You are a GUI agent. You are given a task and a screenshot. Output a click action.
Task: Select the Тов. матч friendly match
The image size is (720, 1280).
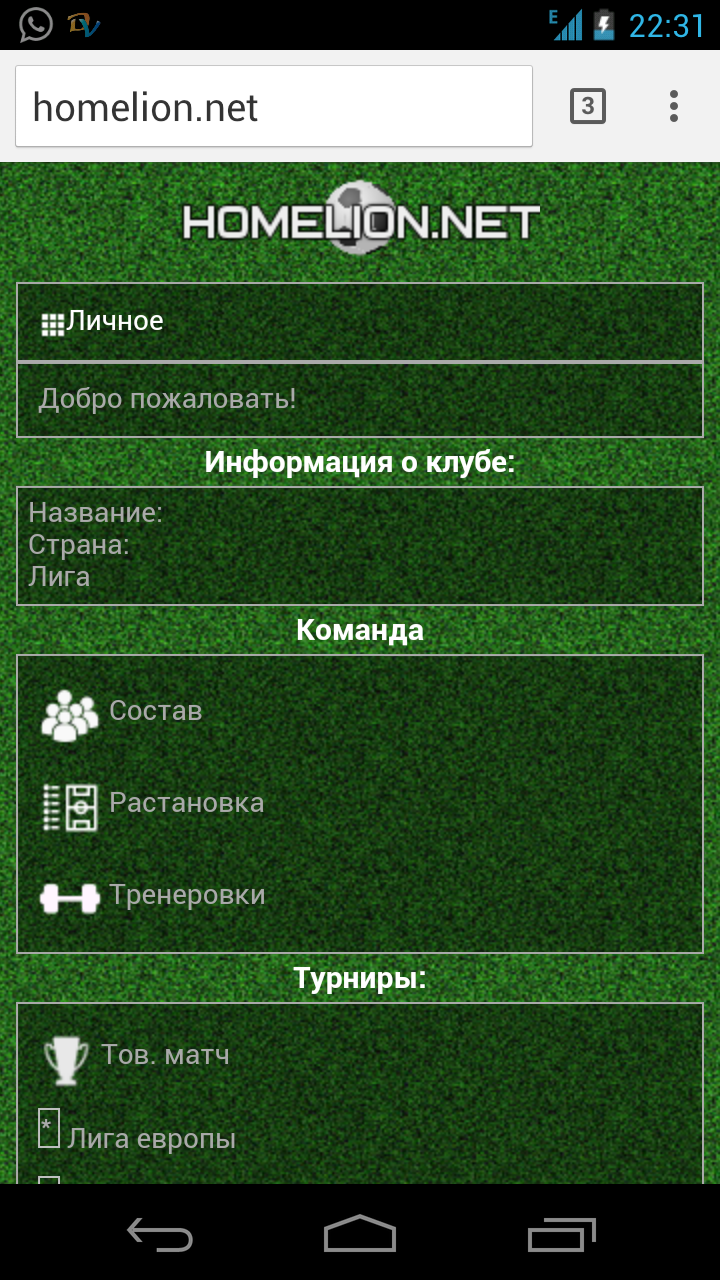tap(165, 1055)
